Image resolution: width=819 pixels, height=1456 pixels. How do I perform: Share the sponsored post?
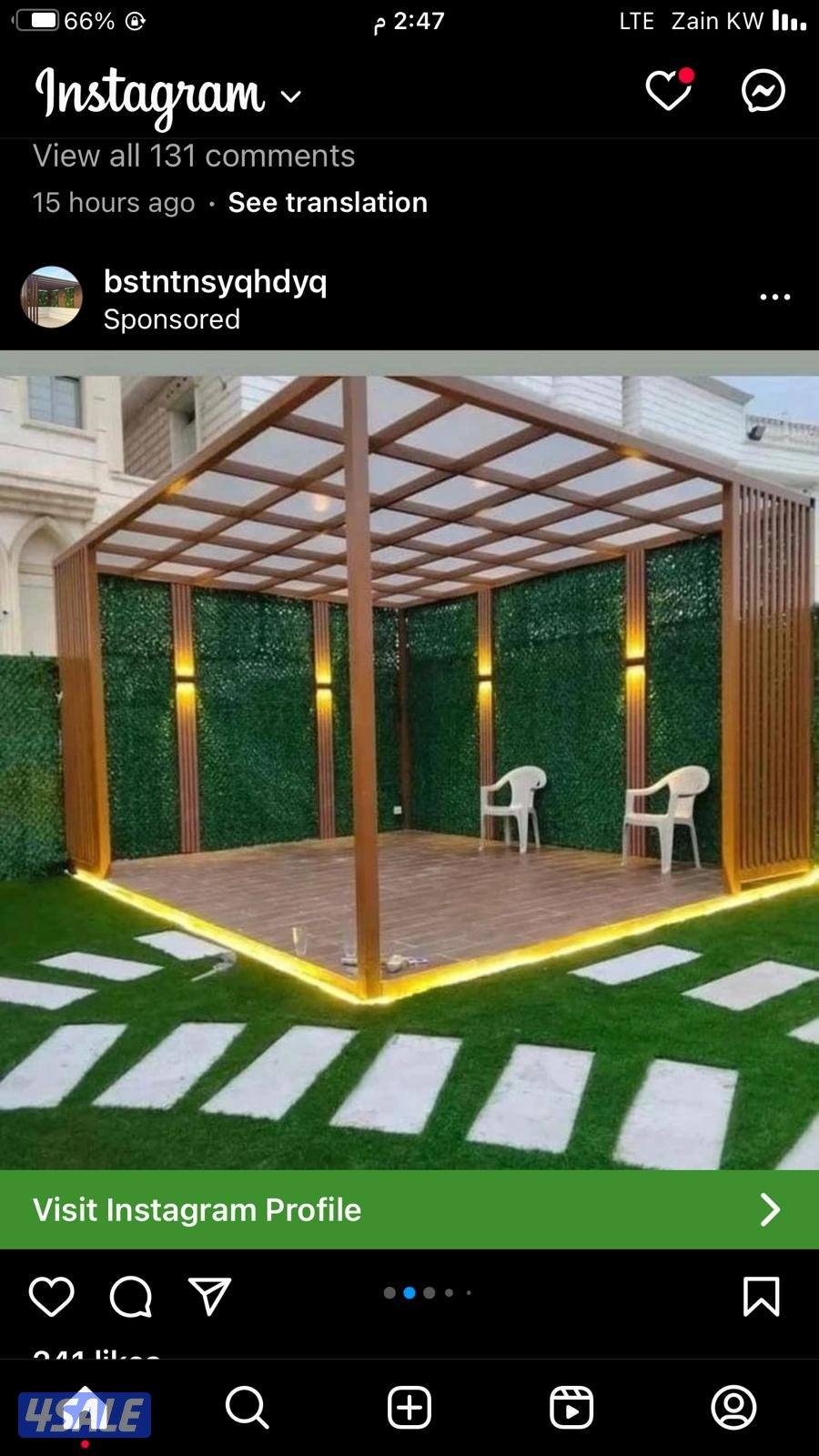209,1296
